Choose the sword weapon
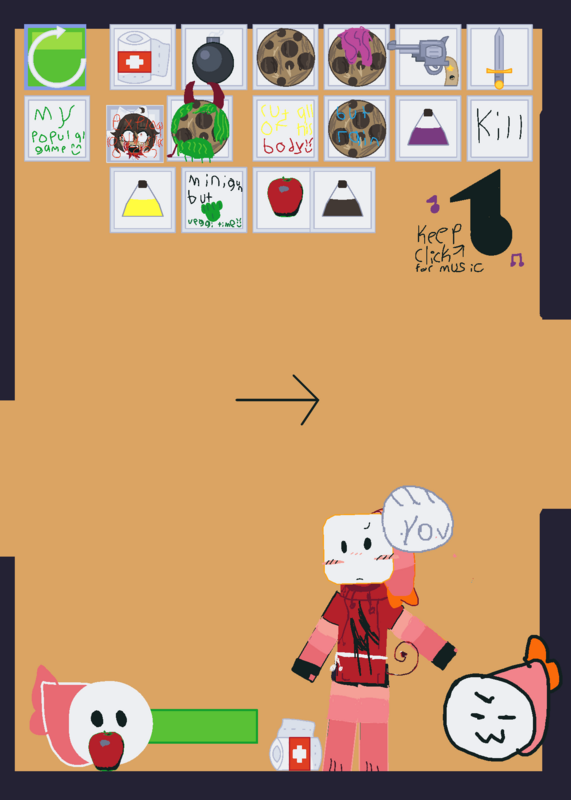571x800 pixels. tap(500, 57)
